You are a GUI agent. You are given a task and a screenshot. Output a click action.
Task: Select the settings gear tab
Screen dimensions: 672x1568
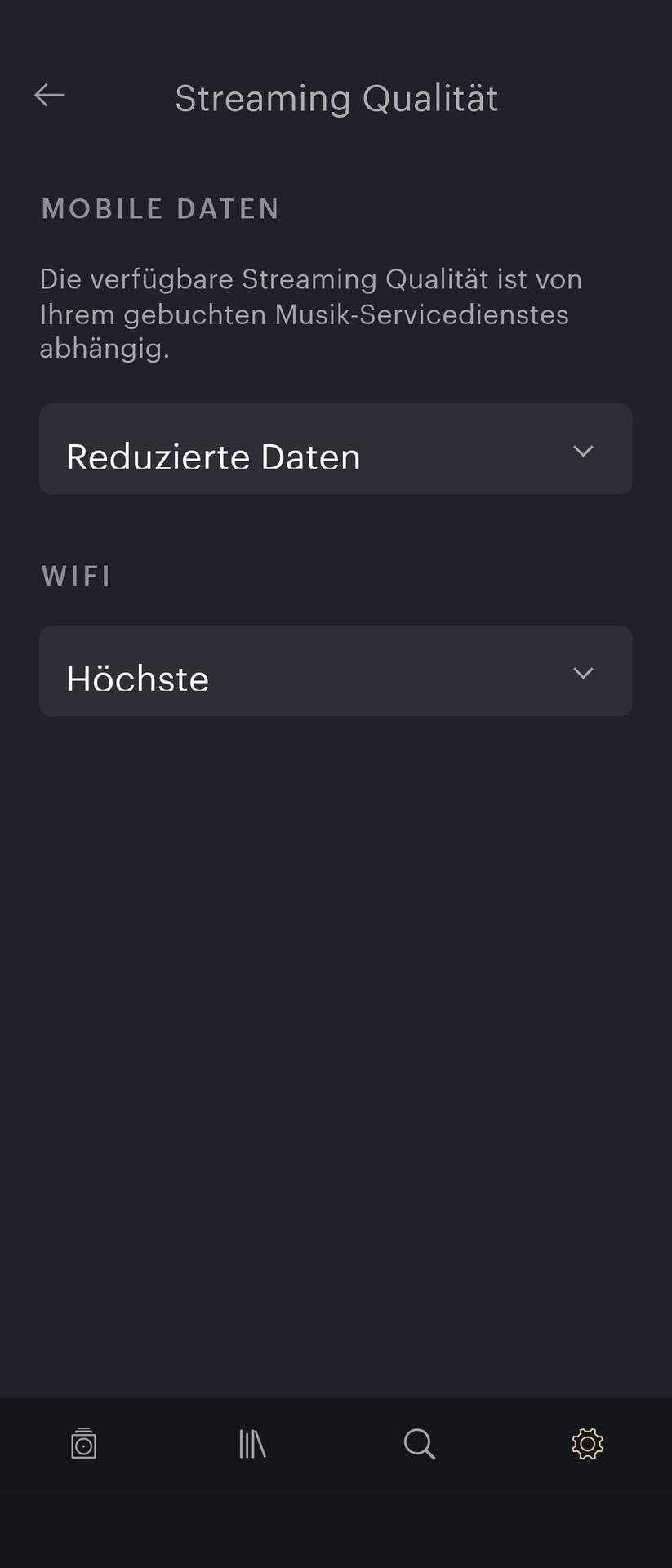click(587, 1444)
